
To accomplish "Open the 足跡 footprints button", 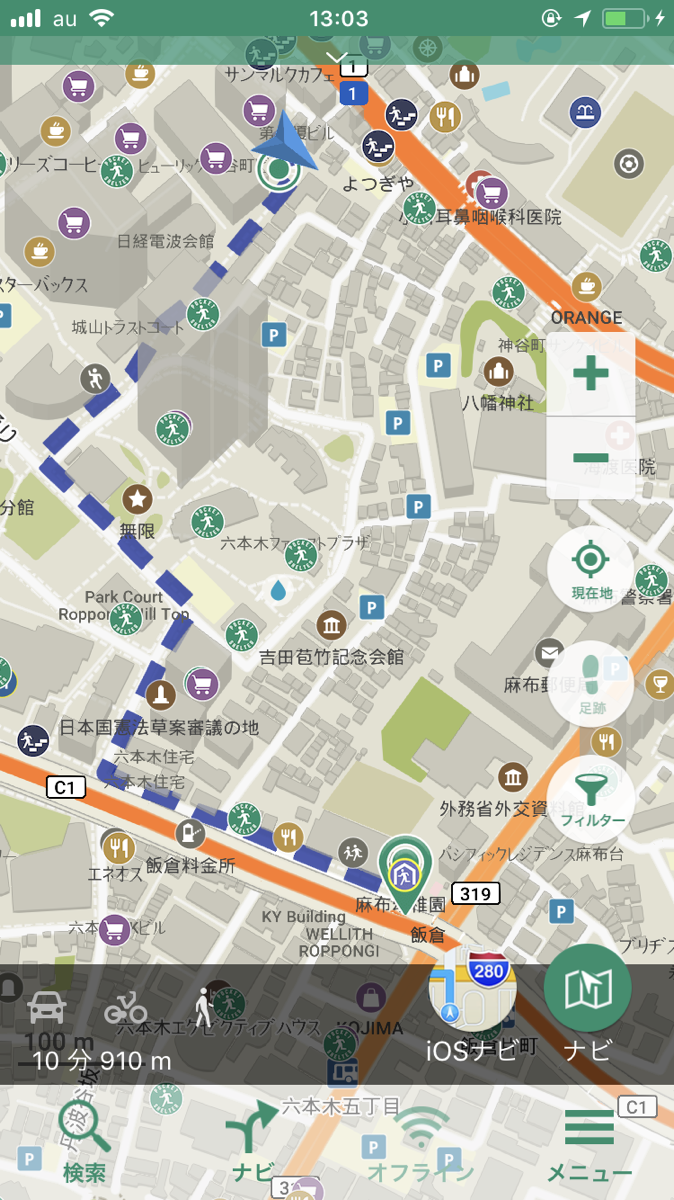I will 591,684.
